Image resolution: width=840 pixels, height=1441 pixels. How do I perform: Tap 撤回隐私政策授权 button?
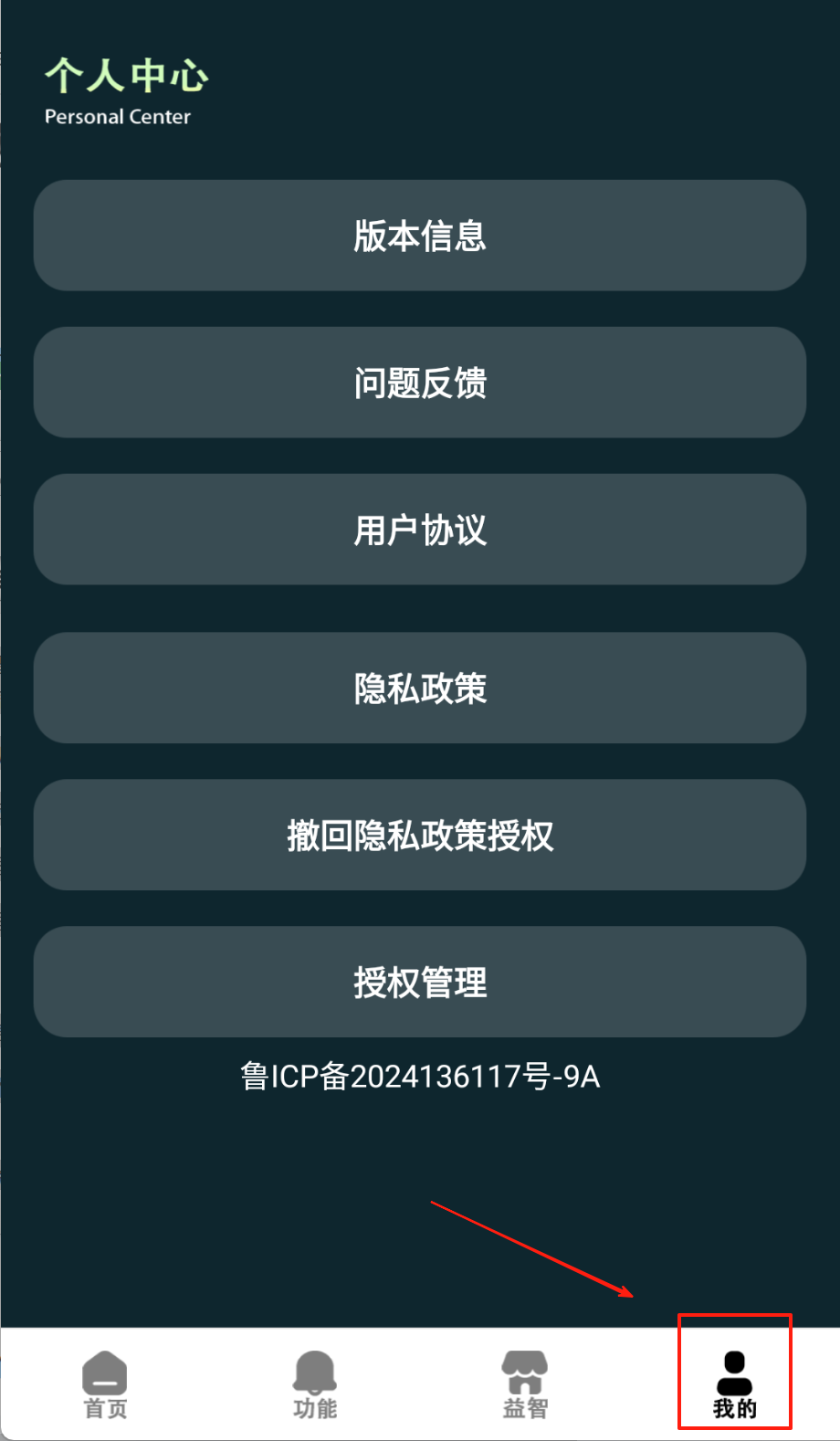coord(420,835)
